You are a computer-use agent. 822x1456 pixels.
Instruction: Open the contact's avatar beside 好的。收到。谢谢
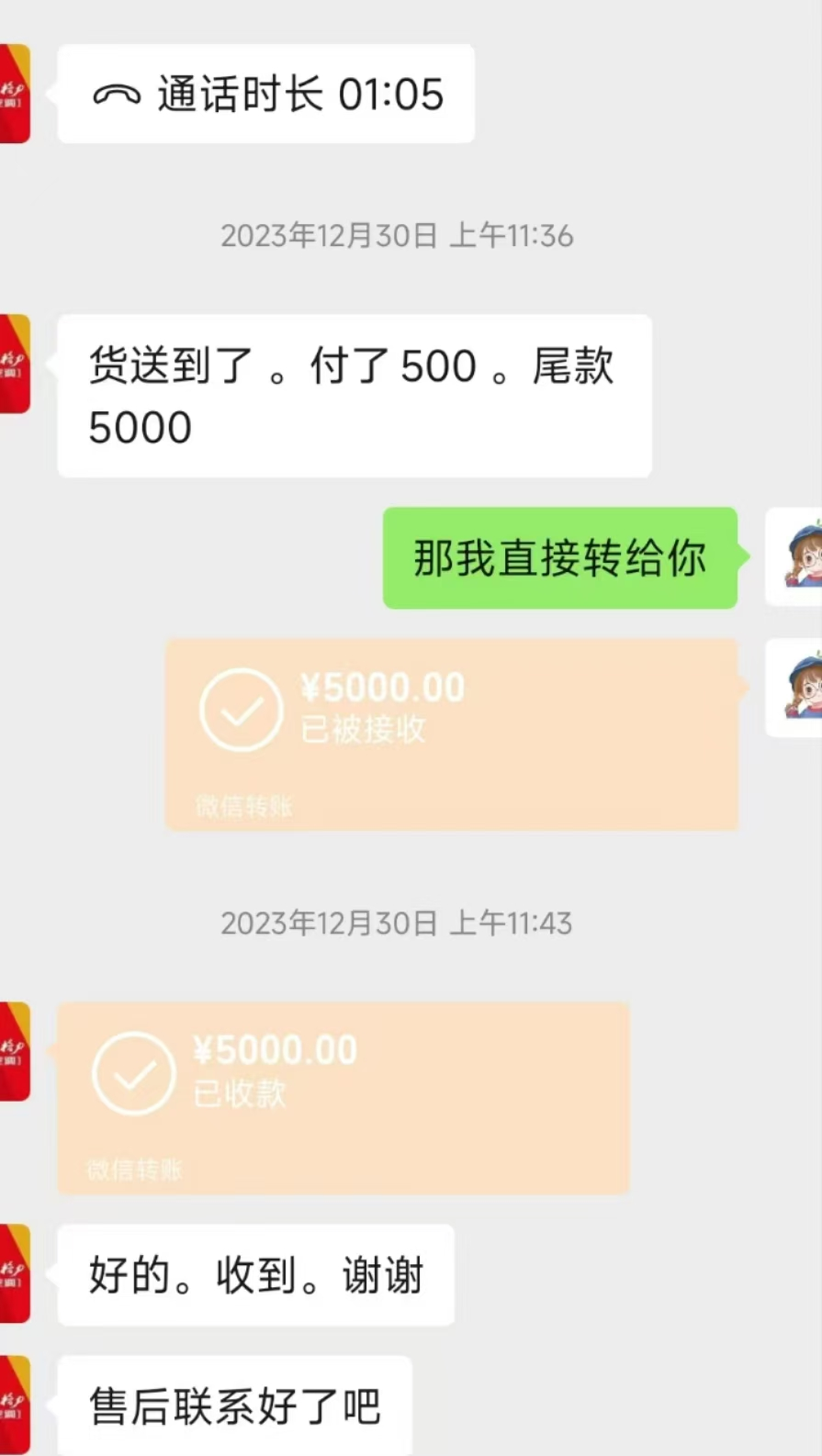click(x=14, y=1273)
